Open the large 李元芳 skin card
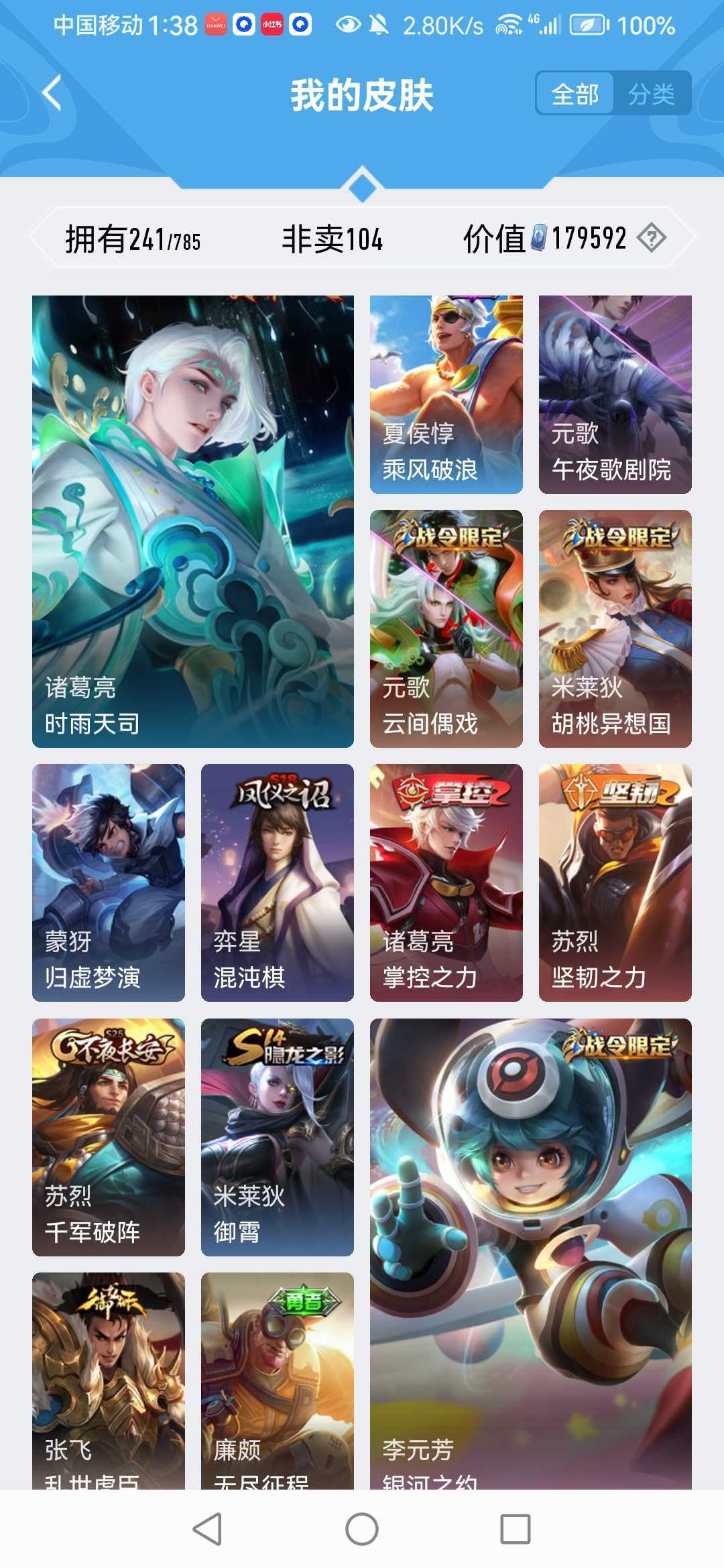Screen dimensions: 724x1568 530,1253
